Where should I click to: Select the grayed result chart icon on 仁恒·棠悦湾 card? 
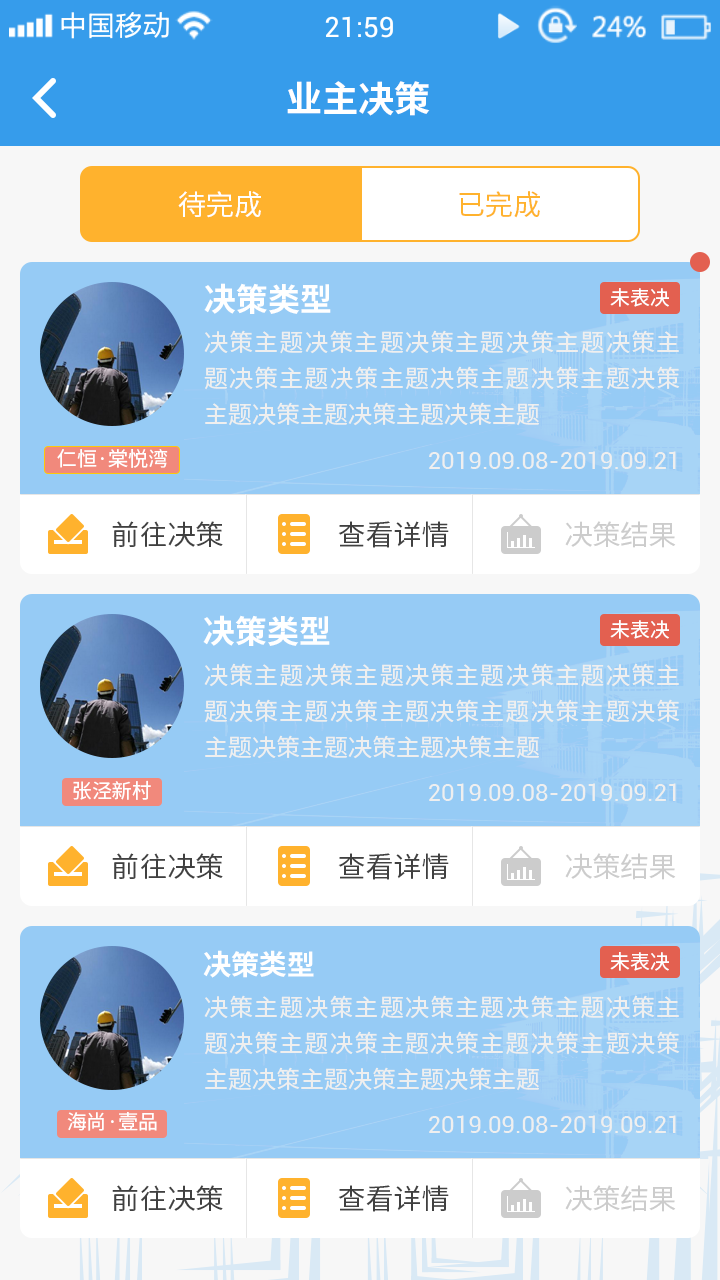(520, 533)
